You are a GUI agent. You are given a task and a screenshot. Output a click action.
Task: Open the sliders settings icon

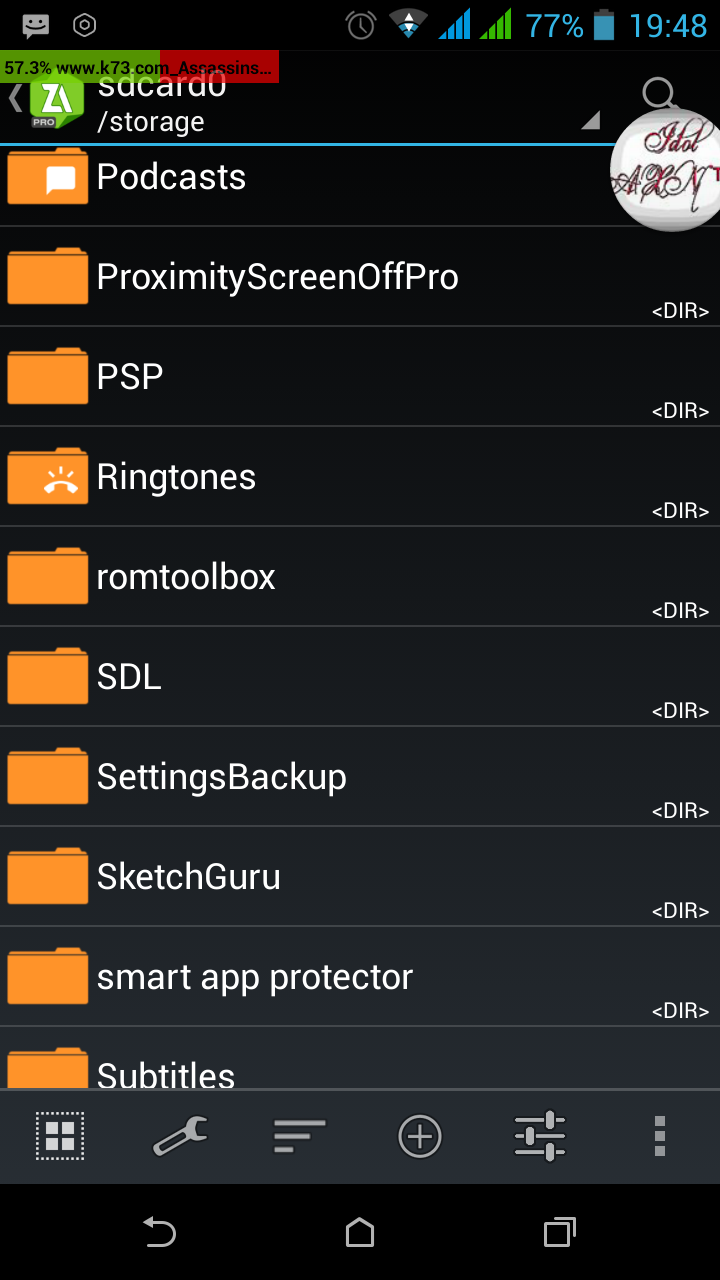pos(540,1136)
